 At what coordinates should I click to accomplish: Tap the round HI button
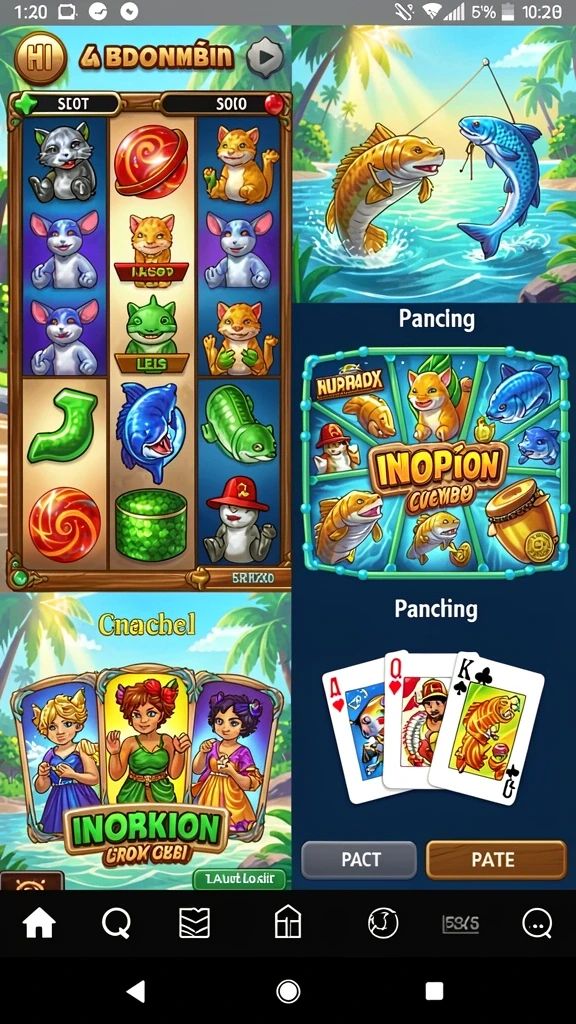pyautogui.click(x=40, y=59)
